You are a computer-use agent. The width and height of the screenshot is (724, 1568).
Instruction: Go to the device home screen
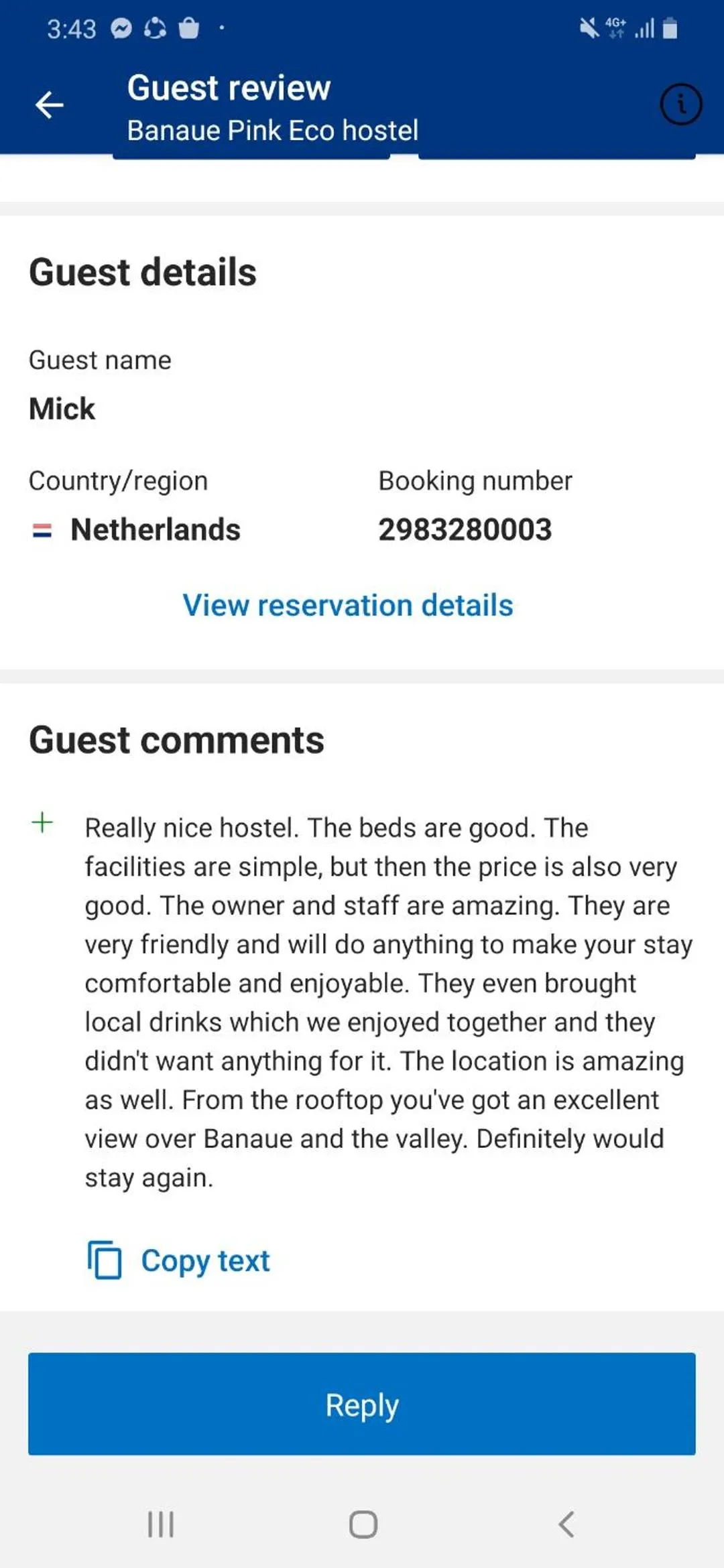(363, 1524)
